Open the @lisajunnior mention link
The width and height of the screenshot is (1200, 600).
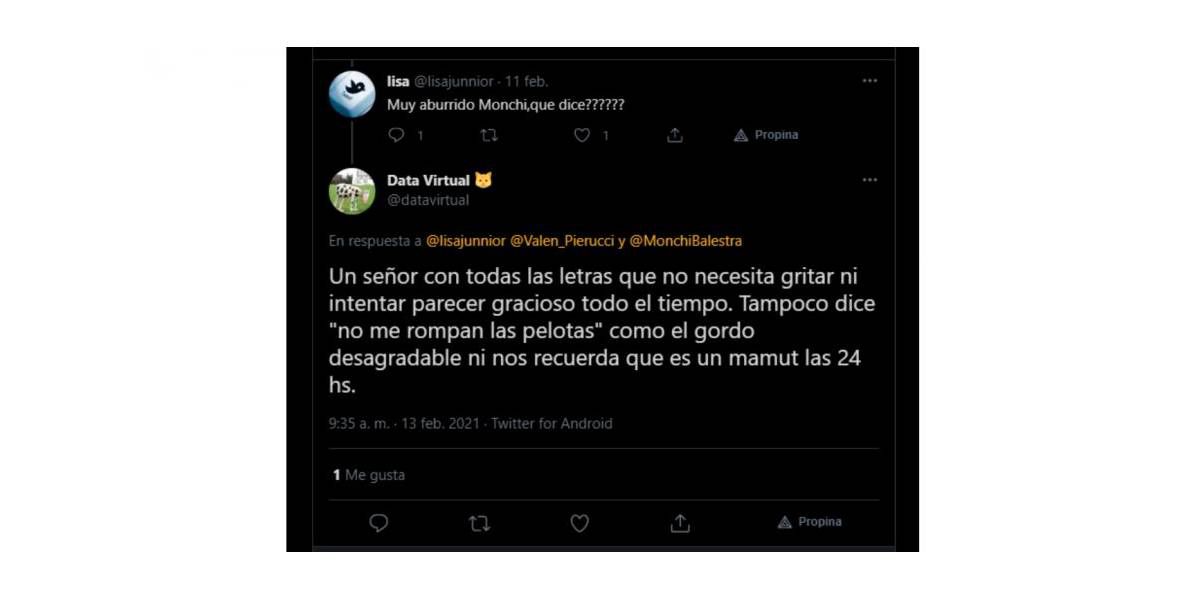(466, 241)
